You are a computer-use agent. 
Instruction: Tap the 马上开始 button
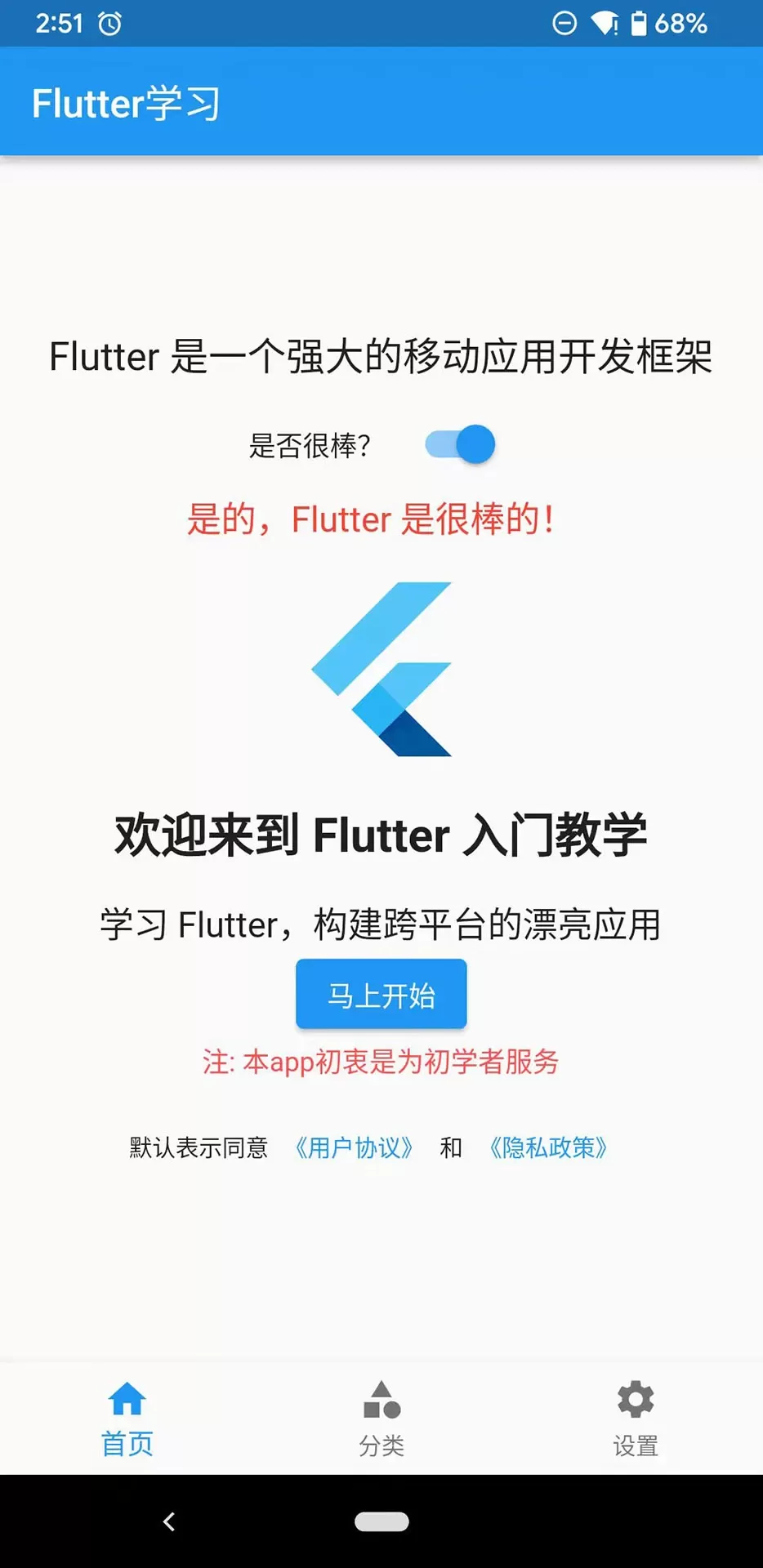(x=381, y=995)
